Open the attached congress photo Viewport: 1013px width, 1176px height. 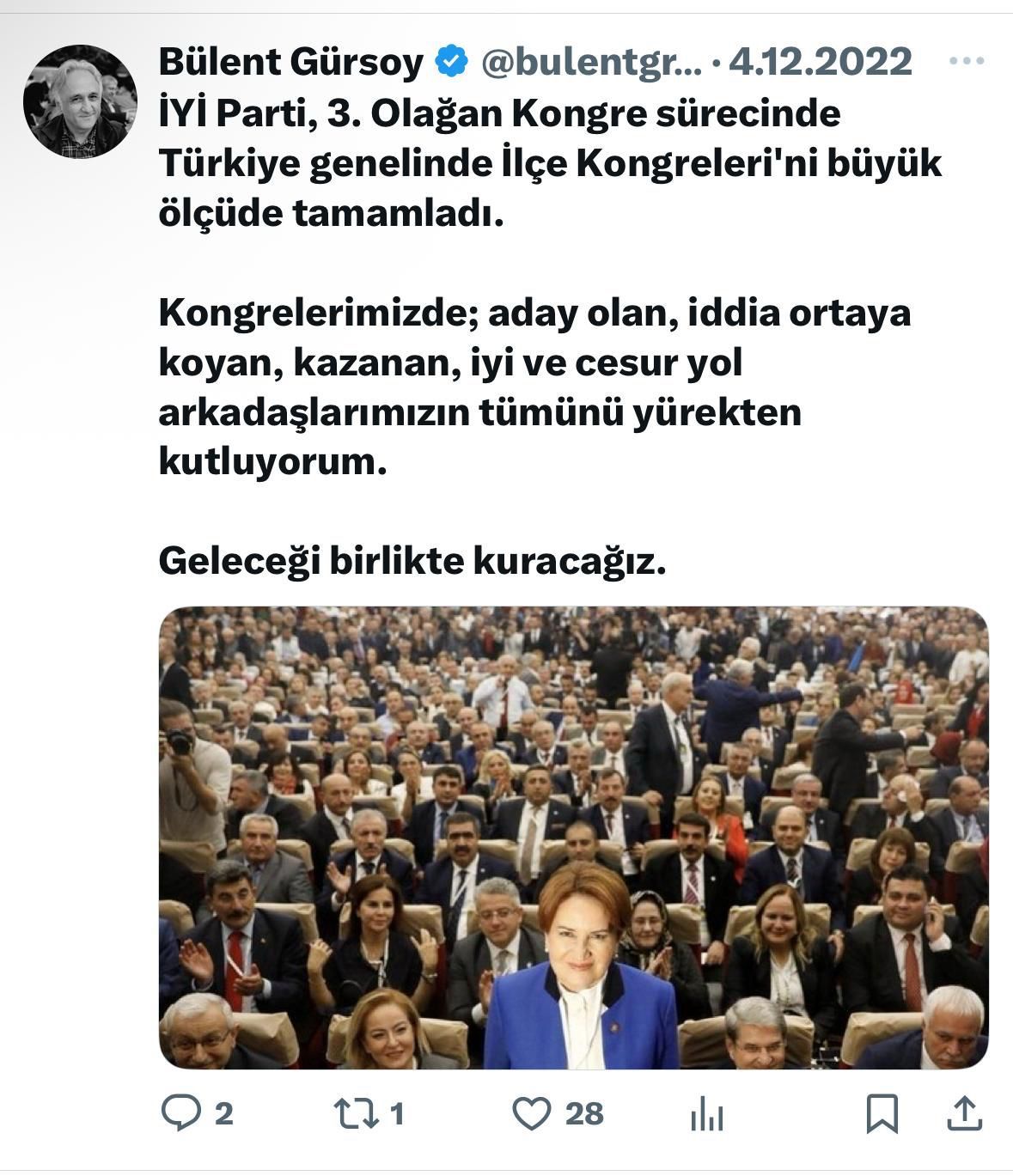tap(574, 838)
